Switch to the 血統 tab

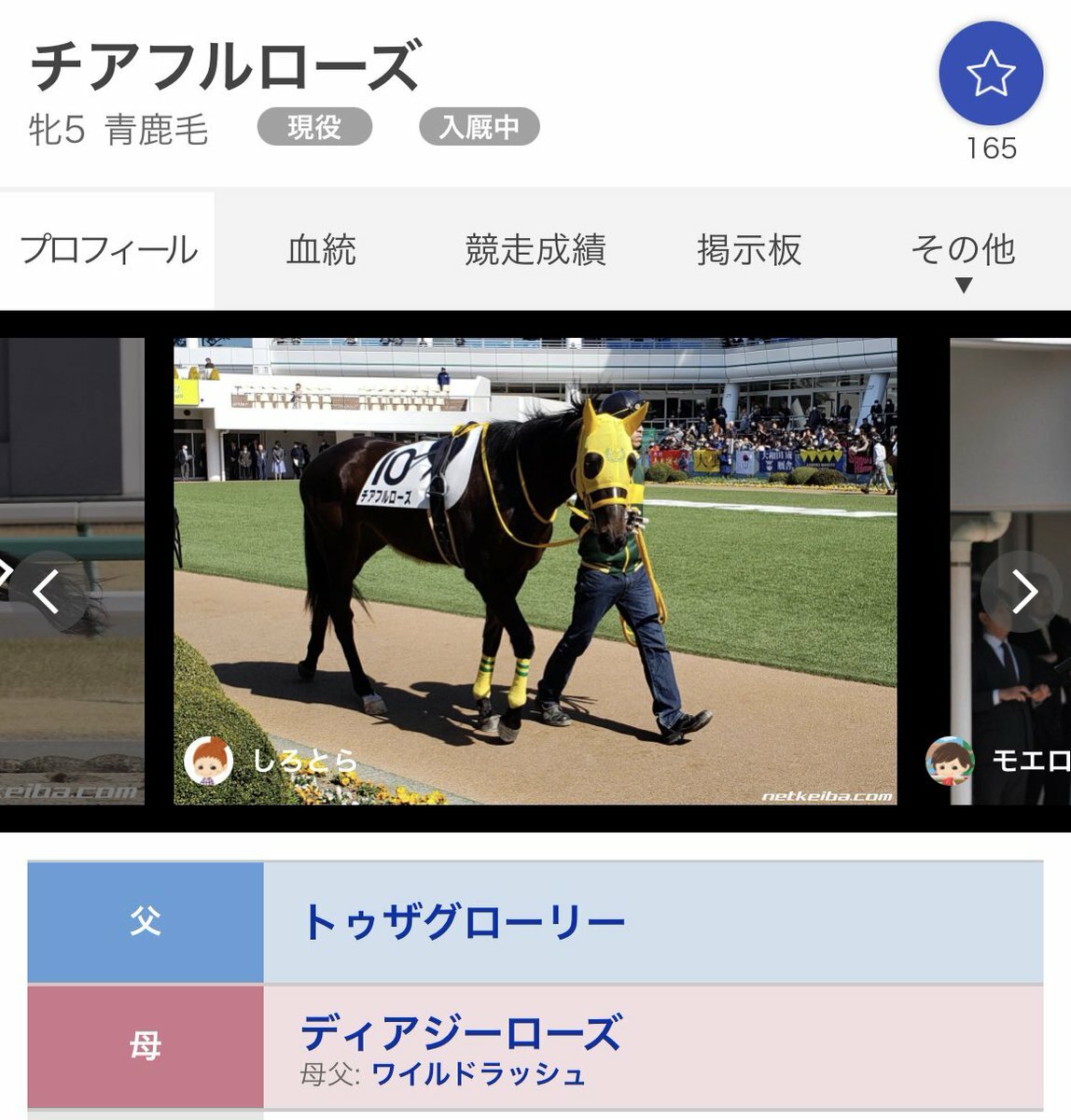321,250
